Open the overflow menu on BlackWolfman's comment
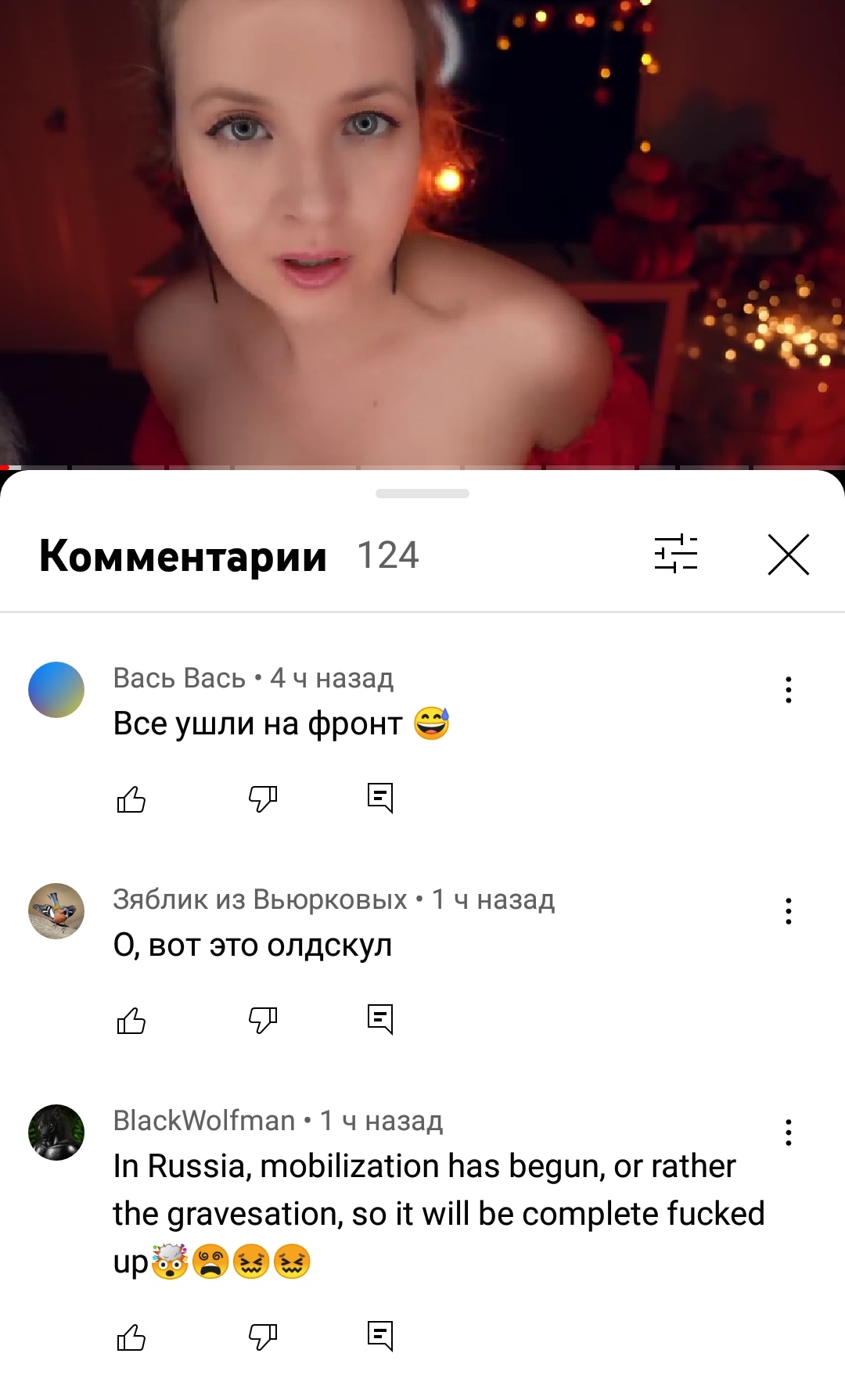Screen dimensions: 845x1400 click(x=788, y=1133)
